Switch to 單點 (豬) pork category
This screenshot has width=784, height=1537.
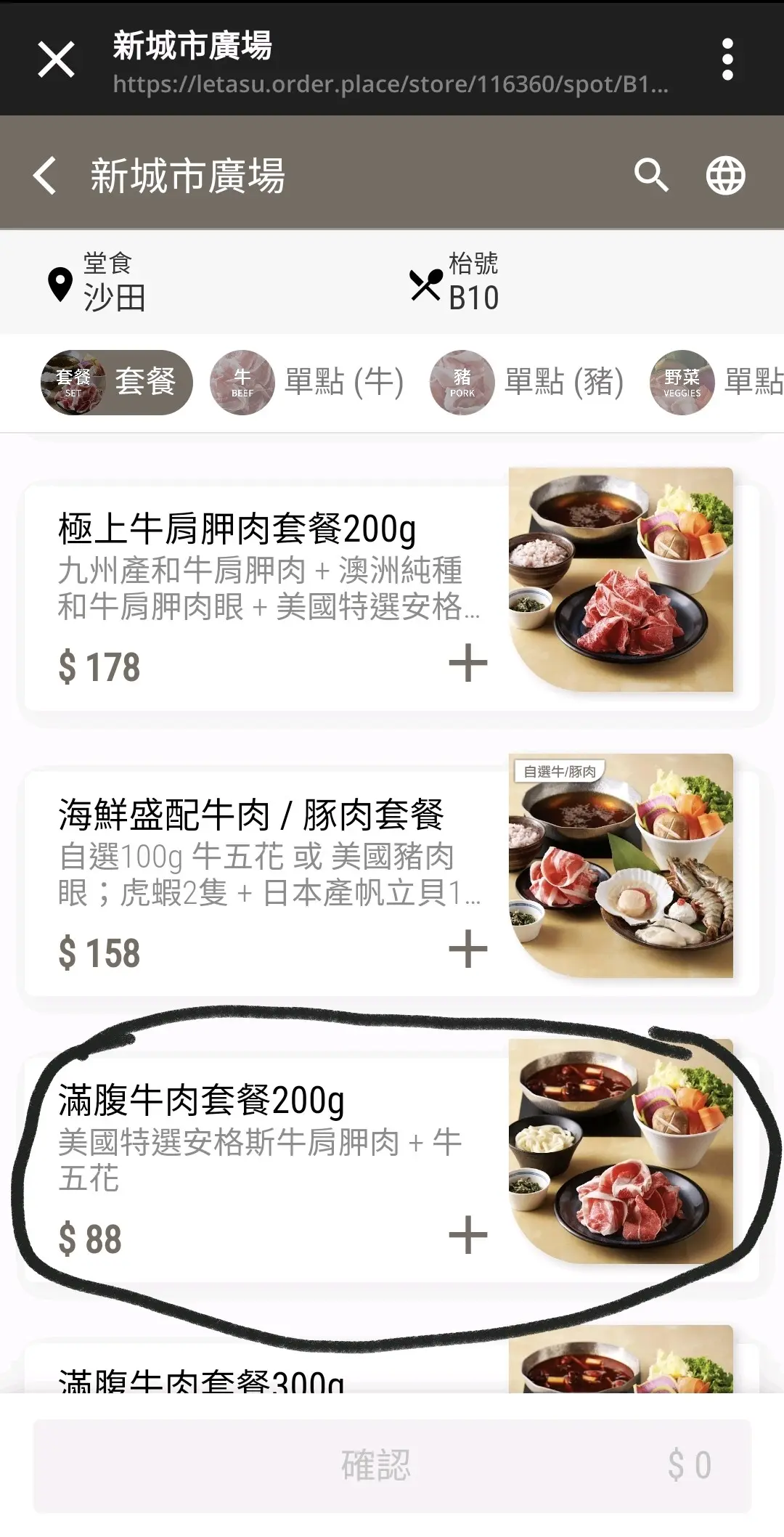[x=527, y=383]
